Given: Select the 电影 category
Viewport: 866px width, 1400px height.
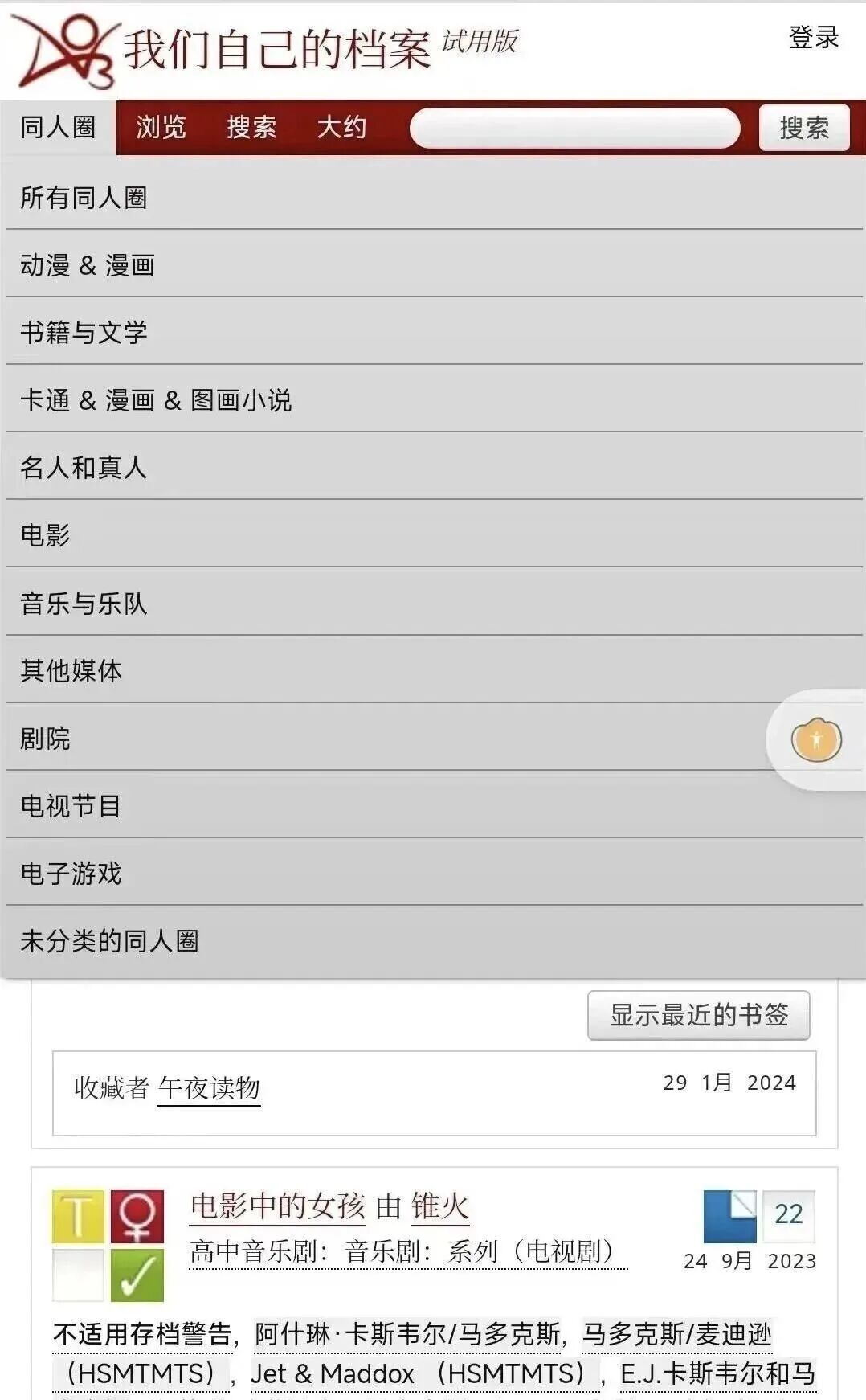Looking at the screenshot, I should pos(46,535).
